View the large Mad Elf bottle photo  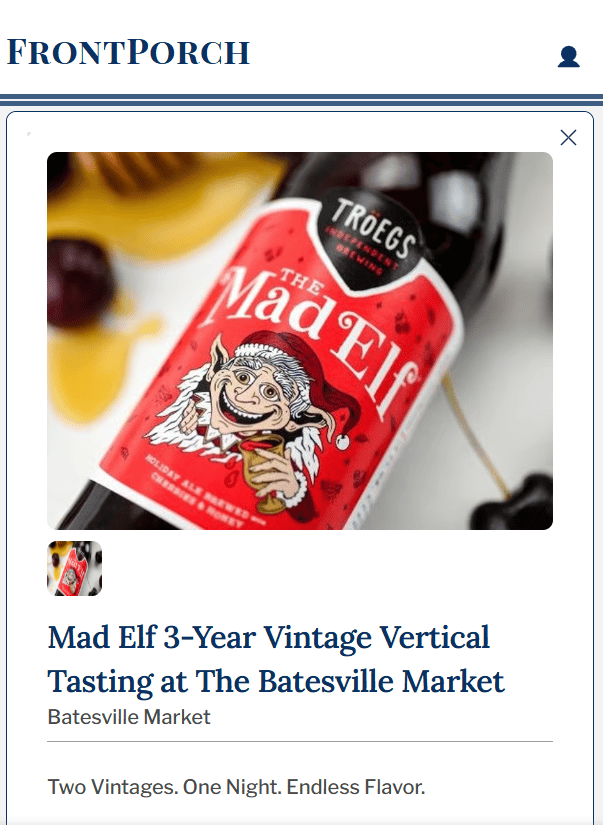click(300, 341)
